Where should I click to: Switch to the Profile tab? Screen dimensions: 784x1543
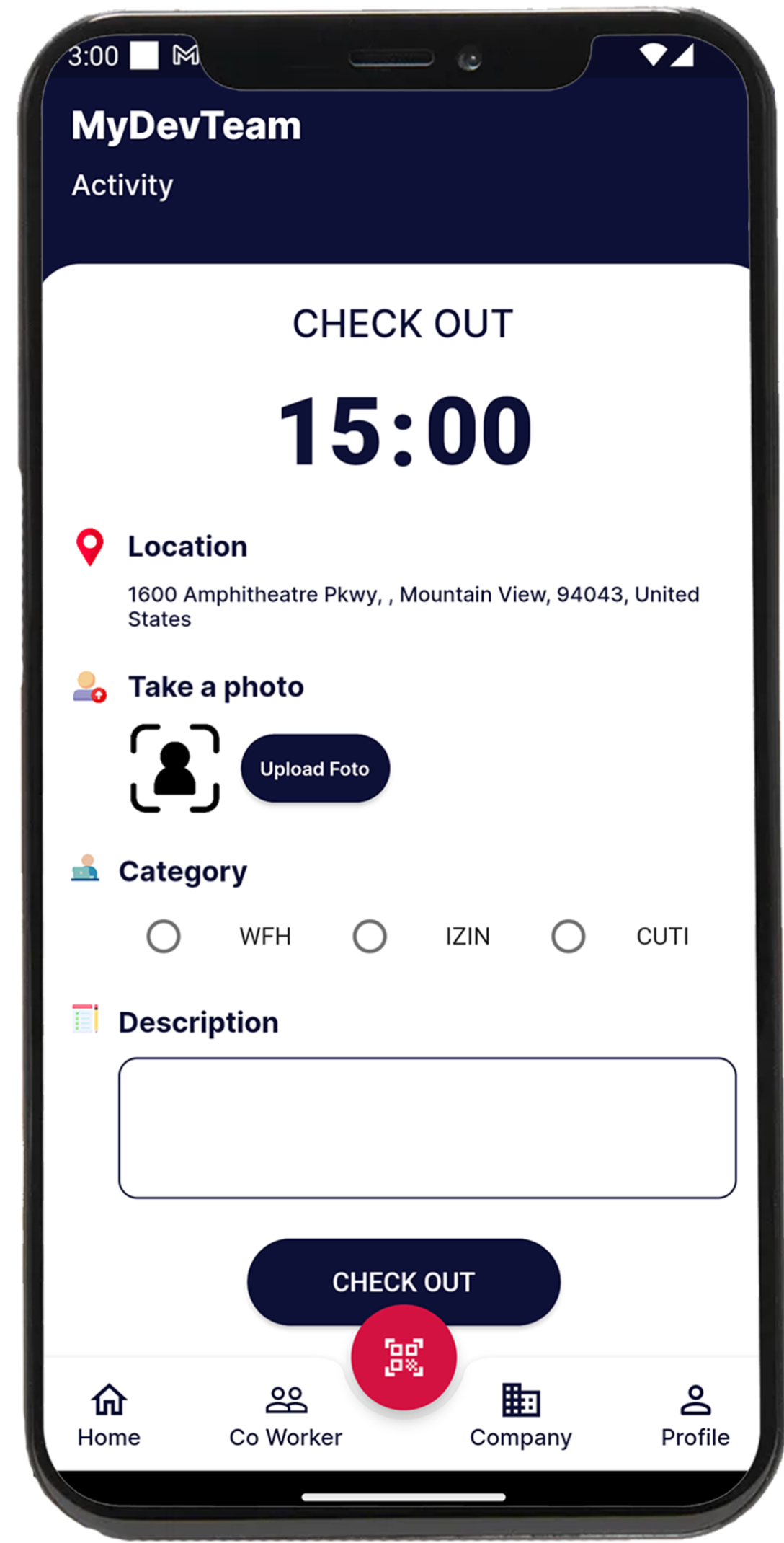pos(695,1415)
